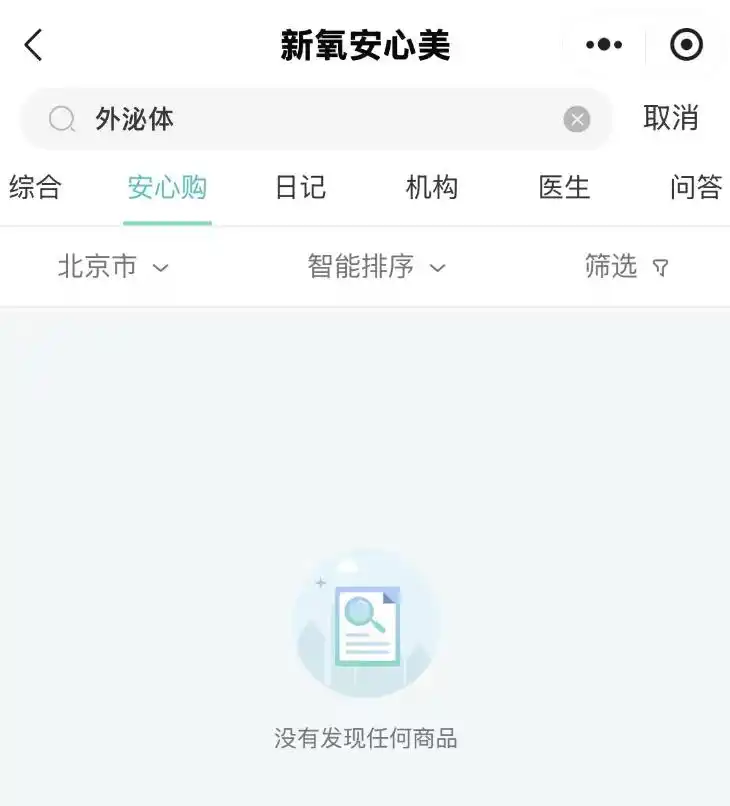Switch to the 日记 tab
Image resolution: width=730 pixels, height=806 pixels.
tap(300, 187)
